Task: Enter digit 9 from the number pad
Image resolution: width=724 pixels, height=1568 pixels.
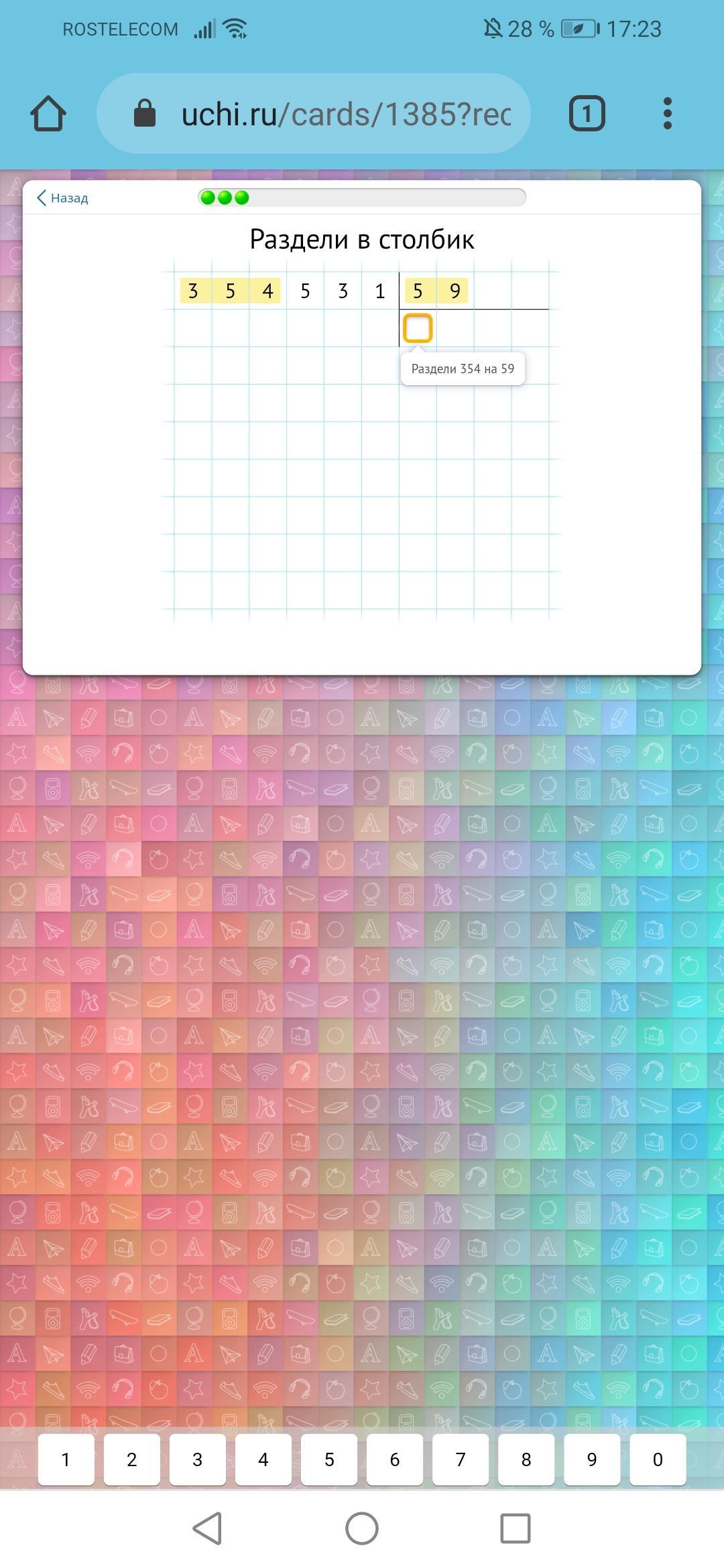Action: (x=591, y=1459)
